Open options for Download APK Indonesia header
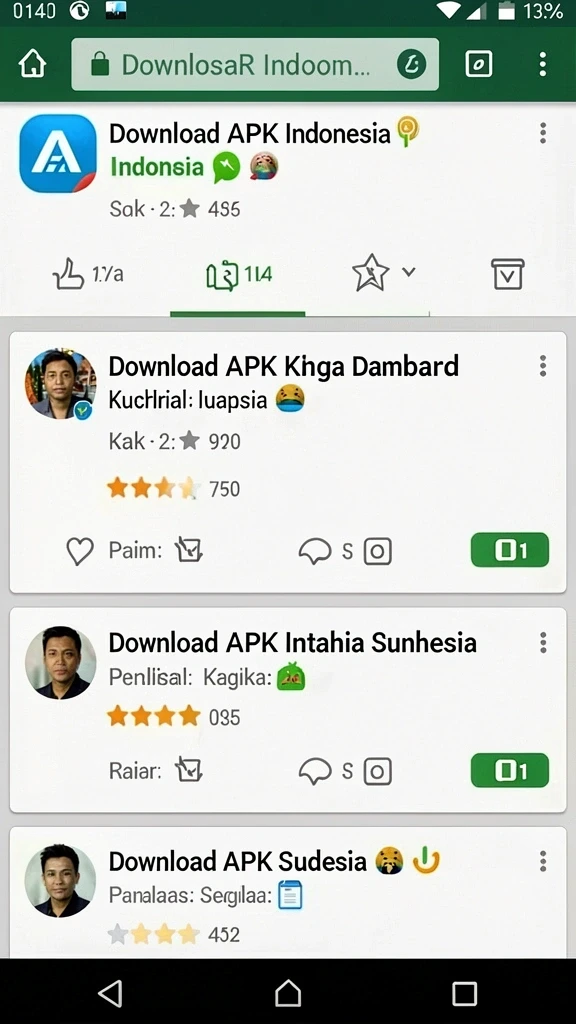 pyautogui.click(x=542, y=133)
